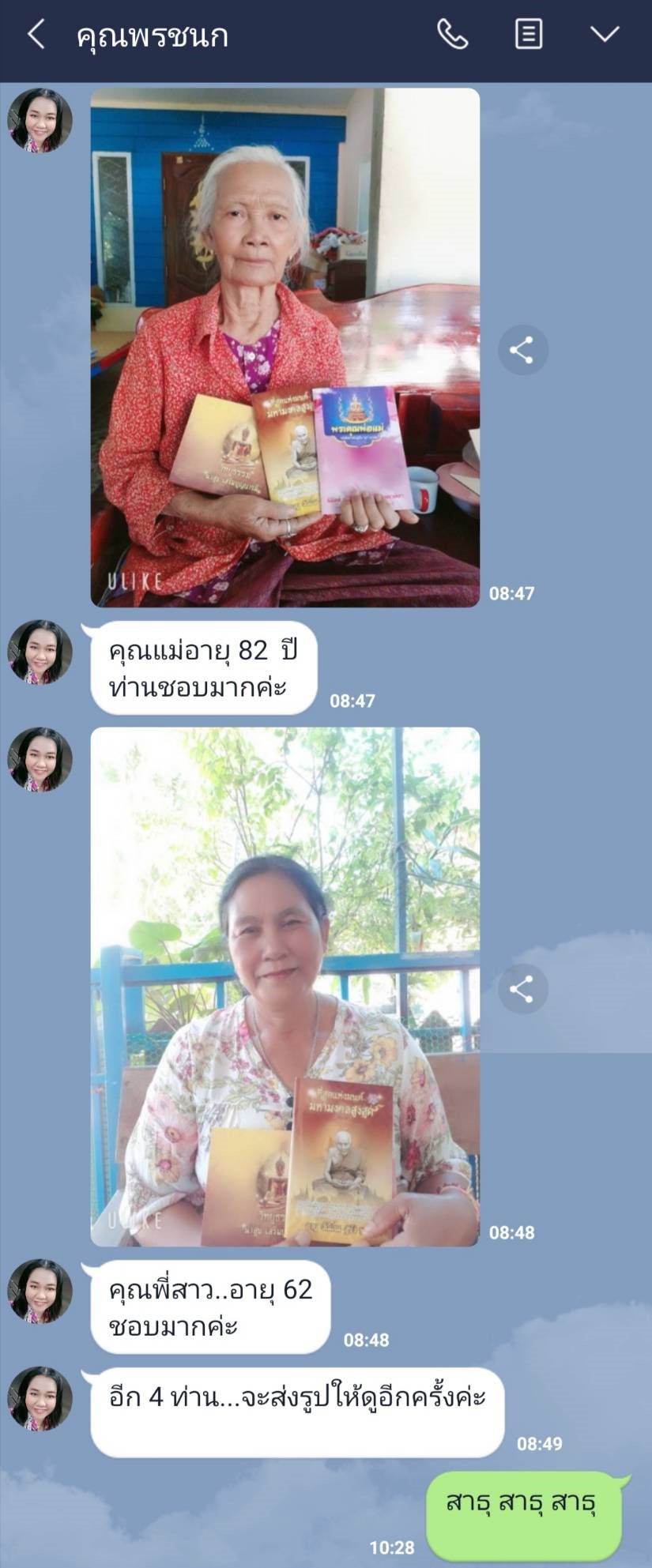This screenshot has width=652, height=1568.
Task: Open the photo sent at 08:48
Action: (285, 986)
